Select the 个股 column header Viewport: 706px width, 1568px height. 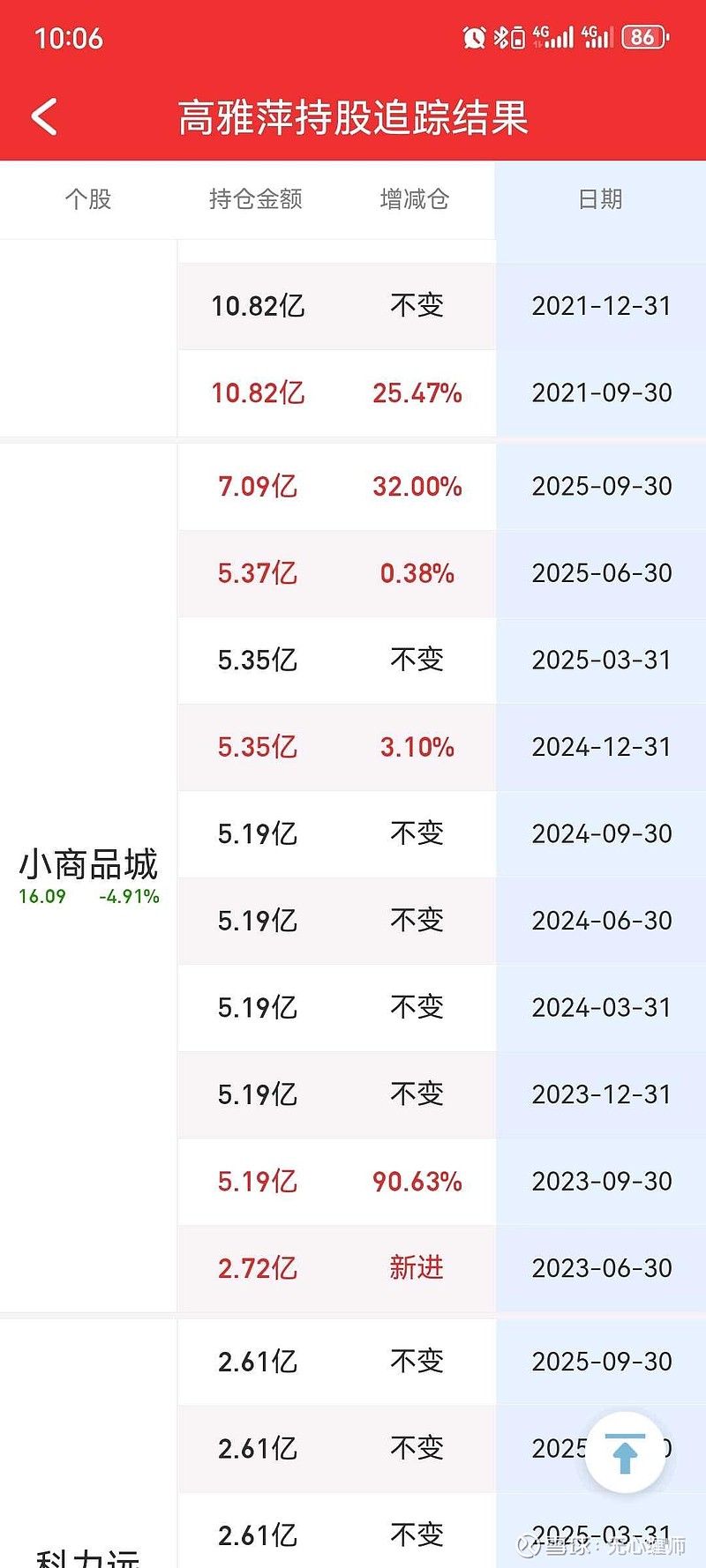point(88,199)
